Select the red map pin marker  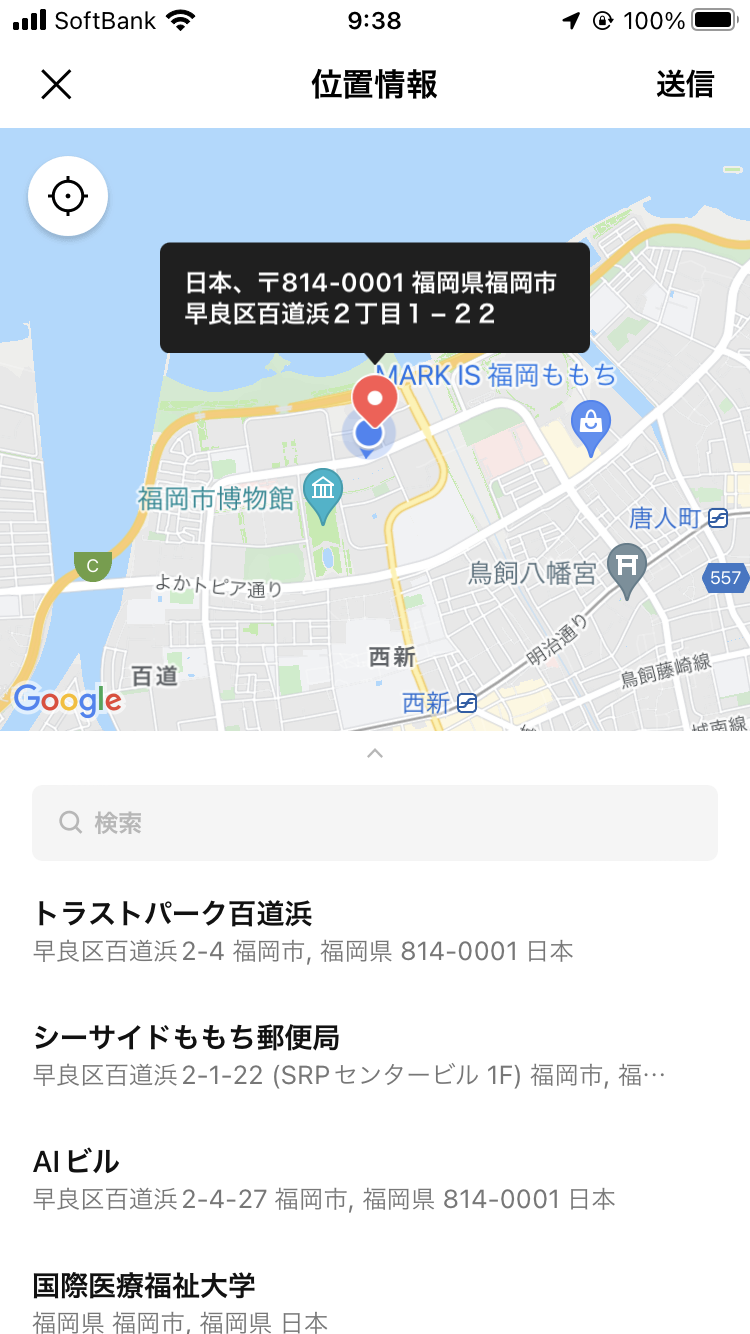point(374,400)
